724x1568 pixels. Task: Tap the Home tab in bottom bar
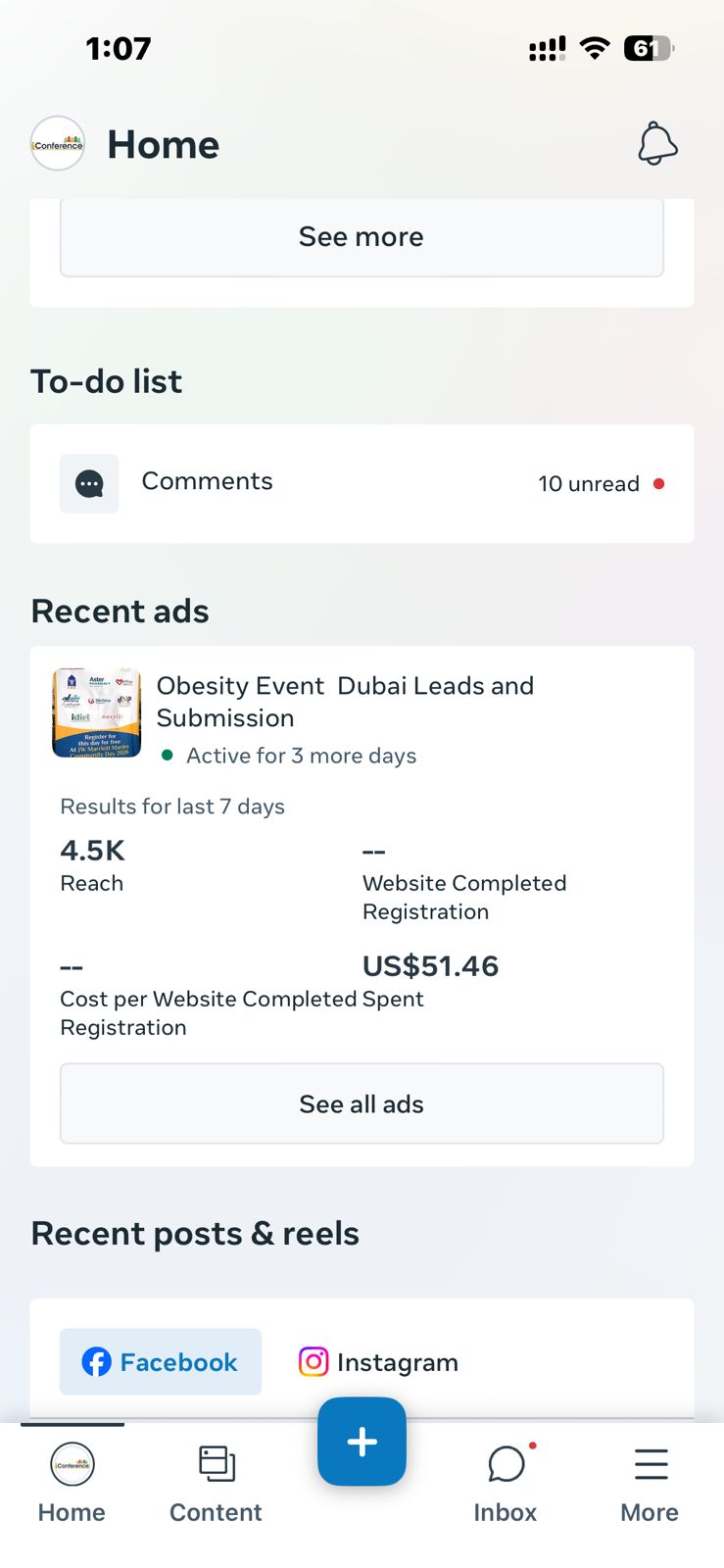[x=72, y=1484]
